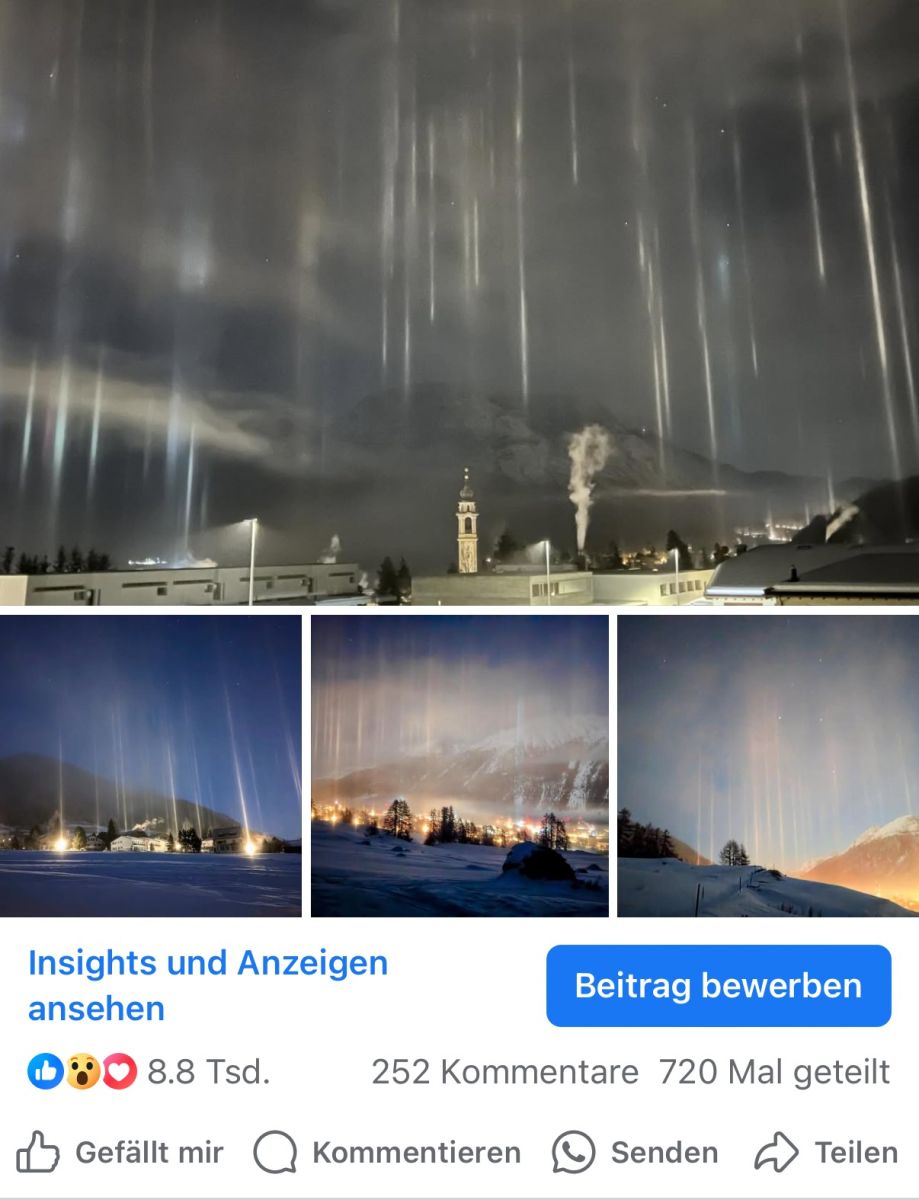
Task: Show who shared it 720 Mal geteilt
Action: [x=774, y=1073]
